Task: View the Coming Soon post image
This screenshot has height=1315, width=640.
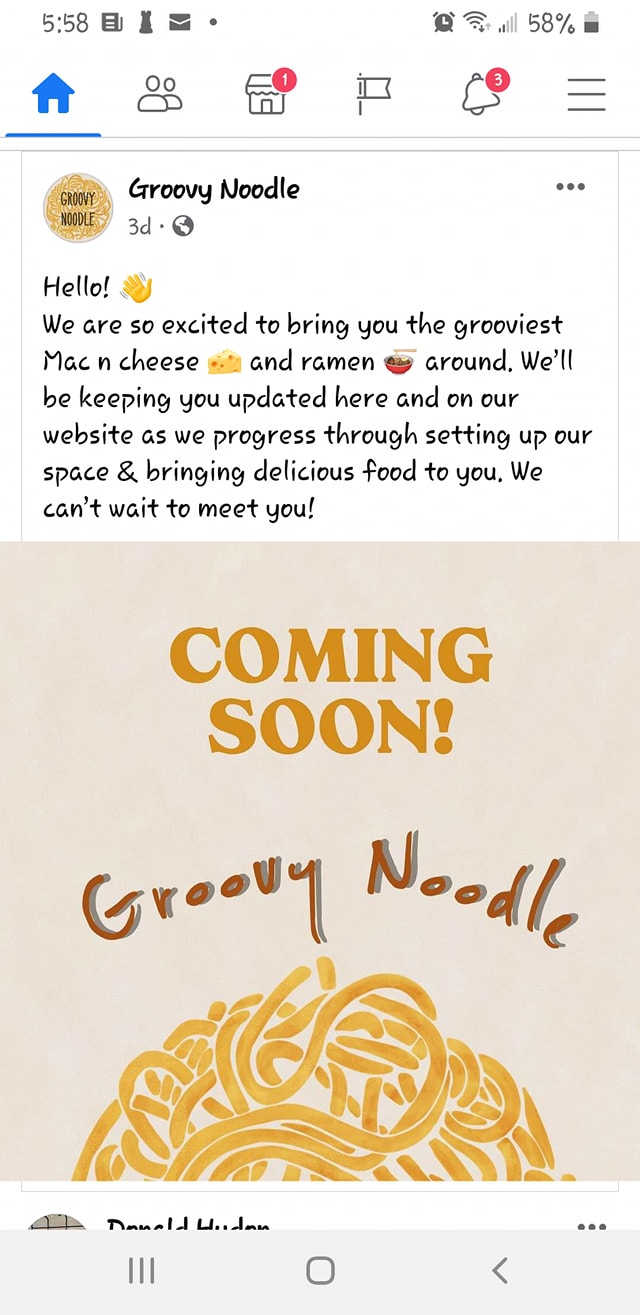Action: 320,860
